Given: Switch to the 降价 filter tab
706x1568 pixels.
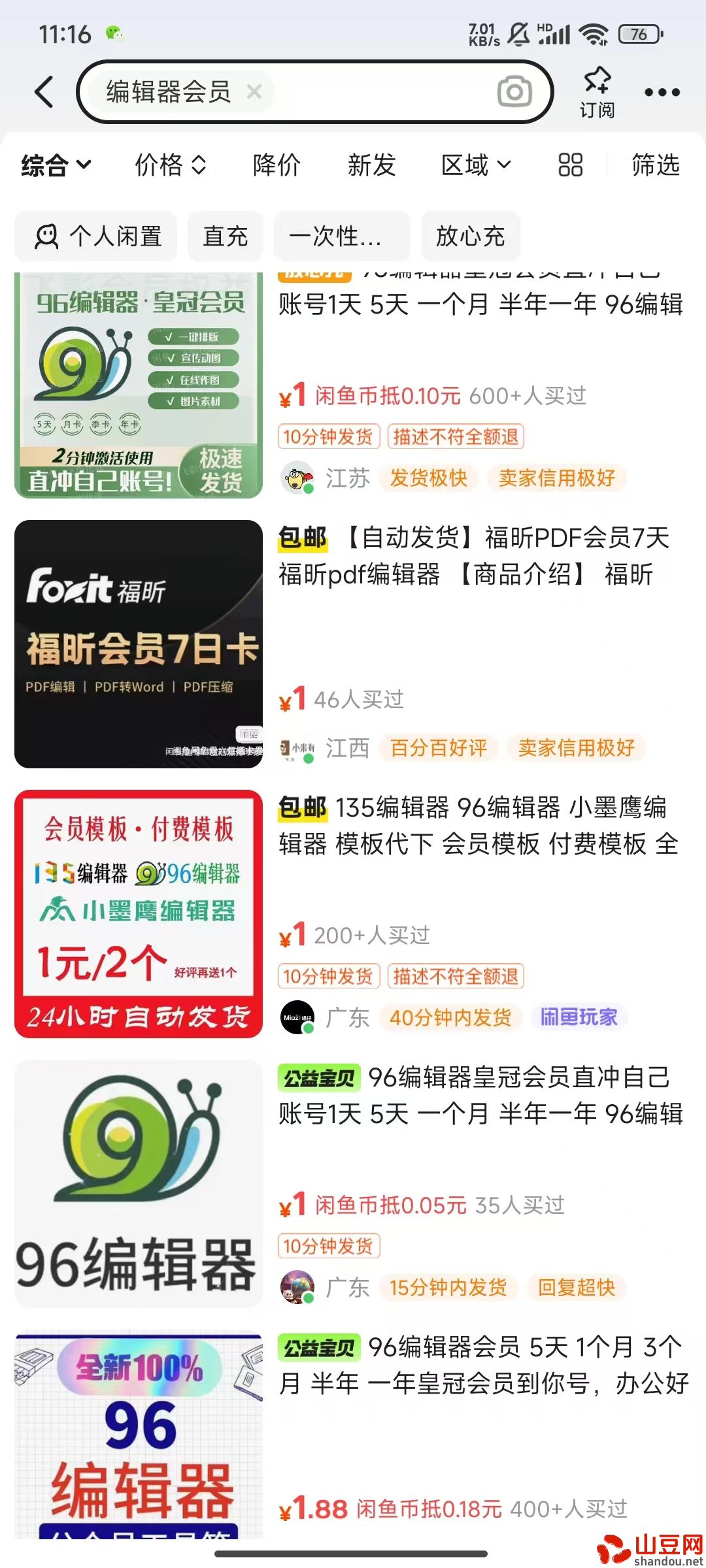Looking at the screenshot, I should [277, 165].
